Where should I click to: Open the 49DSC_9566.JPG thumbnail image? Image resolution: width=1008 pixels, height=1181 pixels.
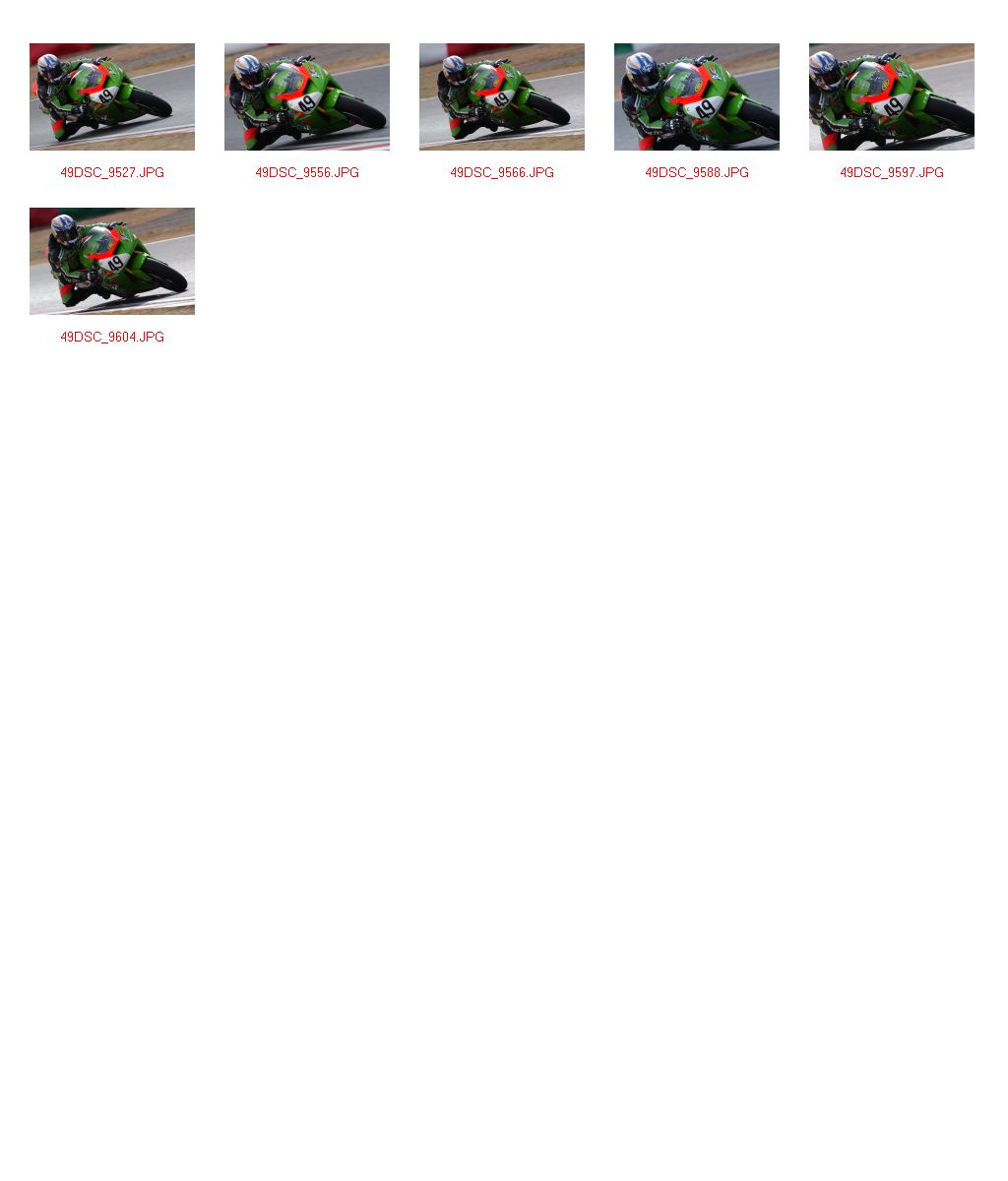(x=502, y=96)
